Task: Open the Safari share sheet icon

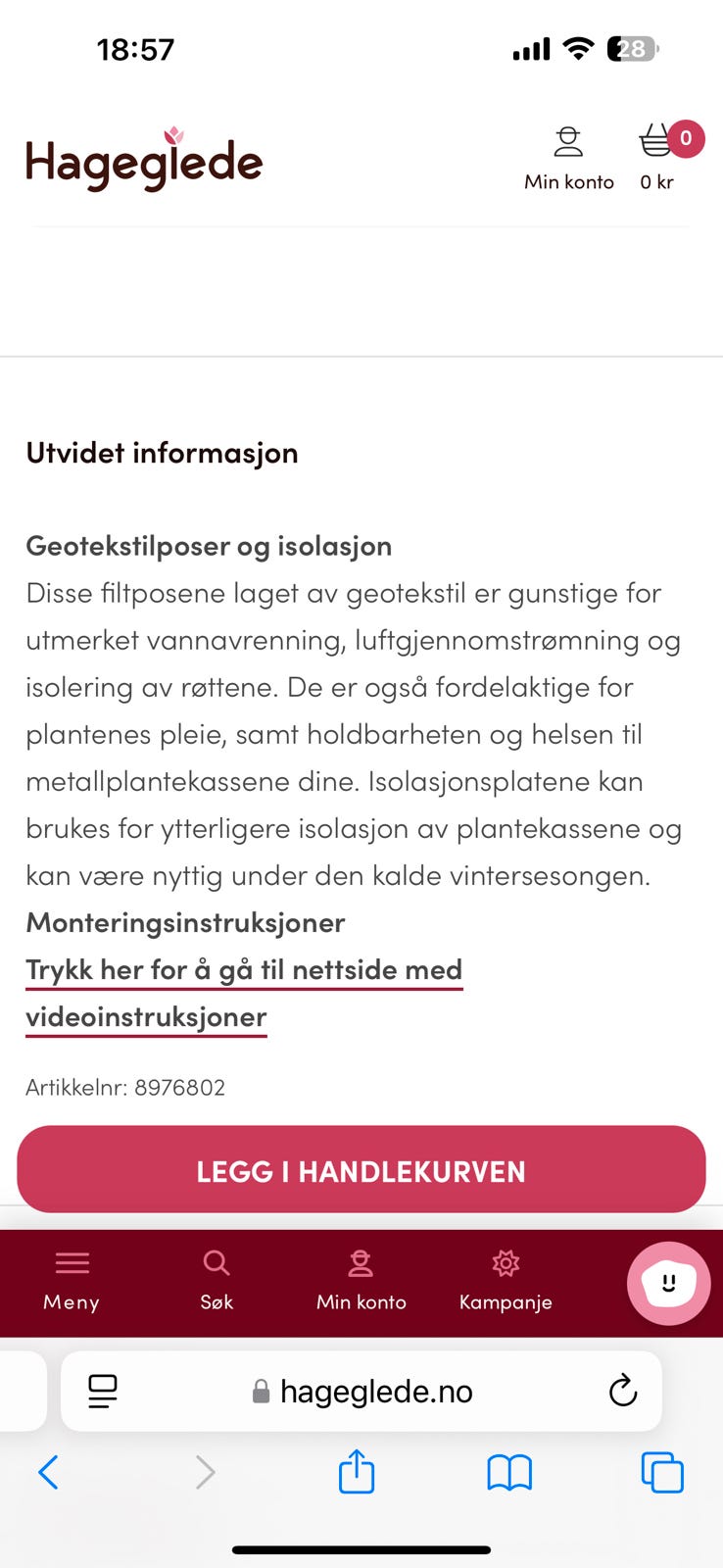Action: (356, 1471)
